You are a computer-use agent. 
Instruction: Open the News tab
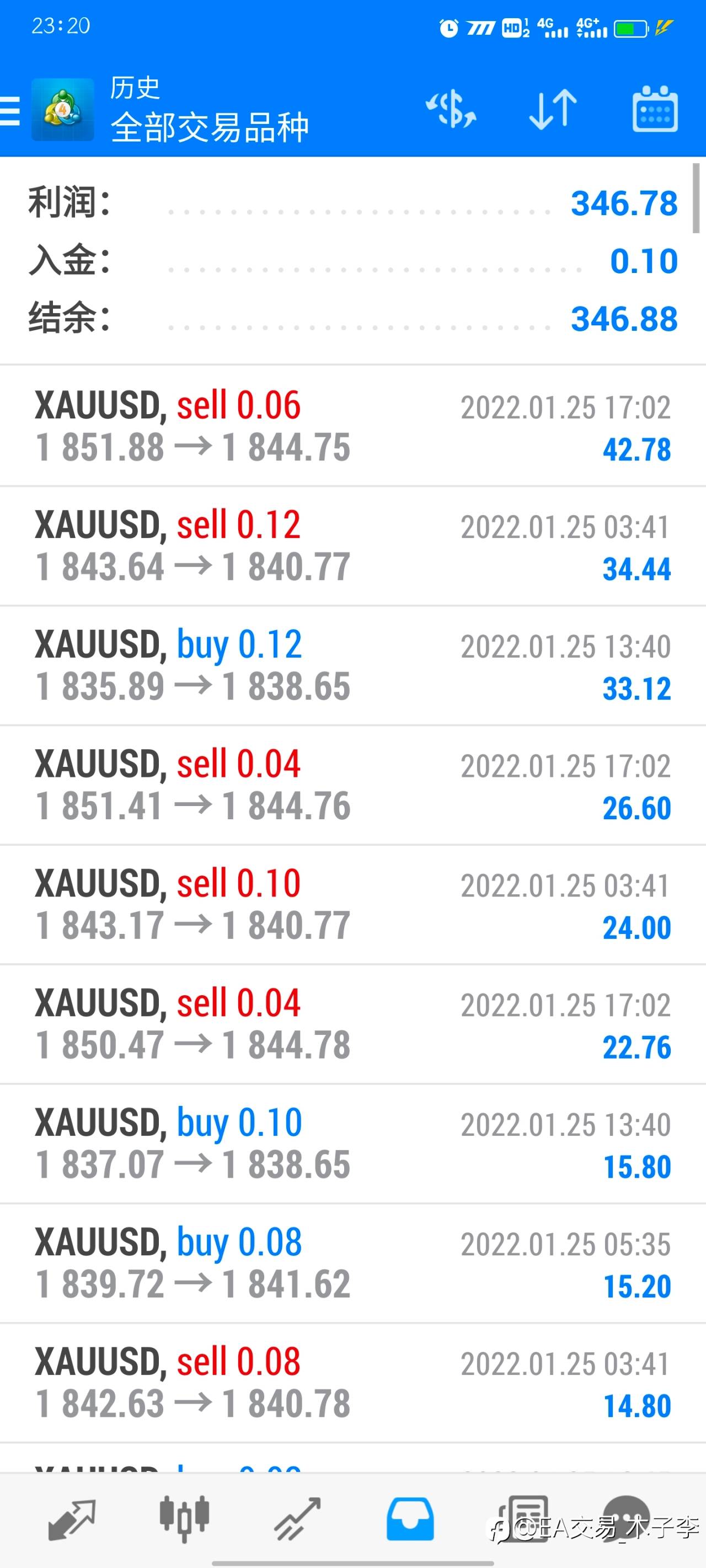(522, 1520)
